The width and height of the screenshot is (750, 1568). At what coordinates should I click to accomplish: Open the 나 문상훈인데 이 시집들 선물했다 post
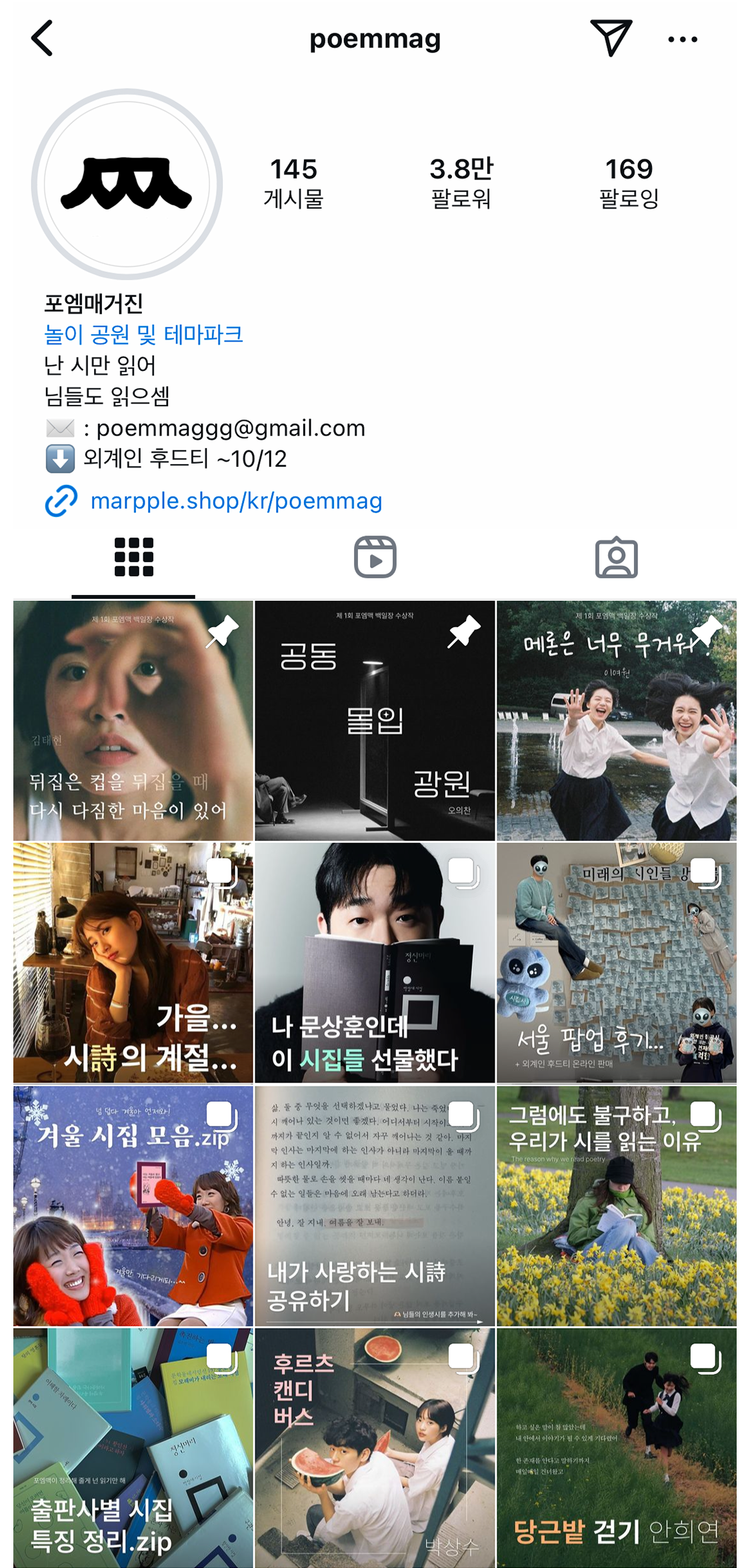click(375, 962)
